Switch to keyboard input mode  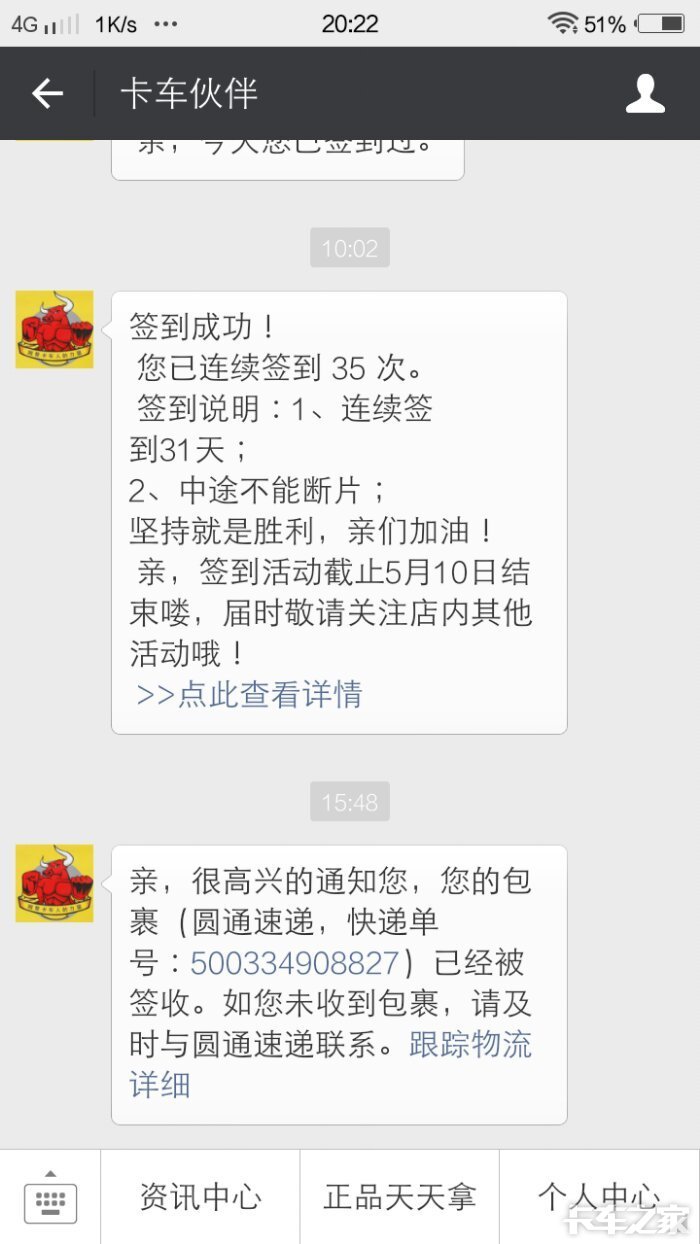pyautogui.click(x=50, y=1197)
